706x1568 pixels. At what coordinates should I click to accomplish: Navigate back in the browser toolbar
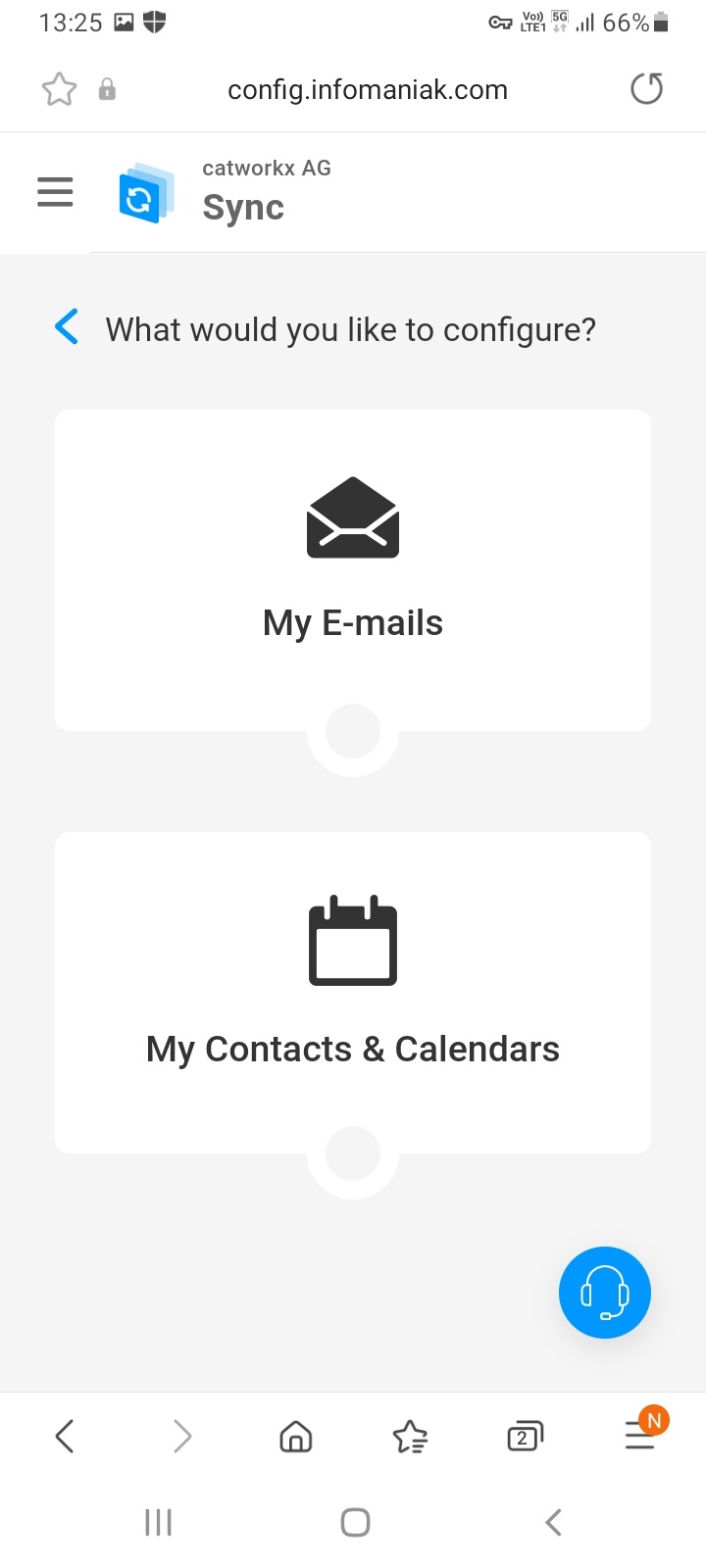pyautogui.click(x=65, y=1437)
